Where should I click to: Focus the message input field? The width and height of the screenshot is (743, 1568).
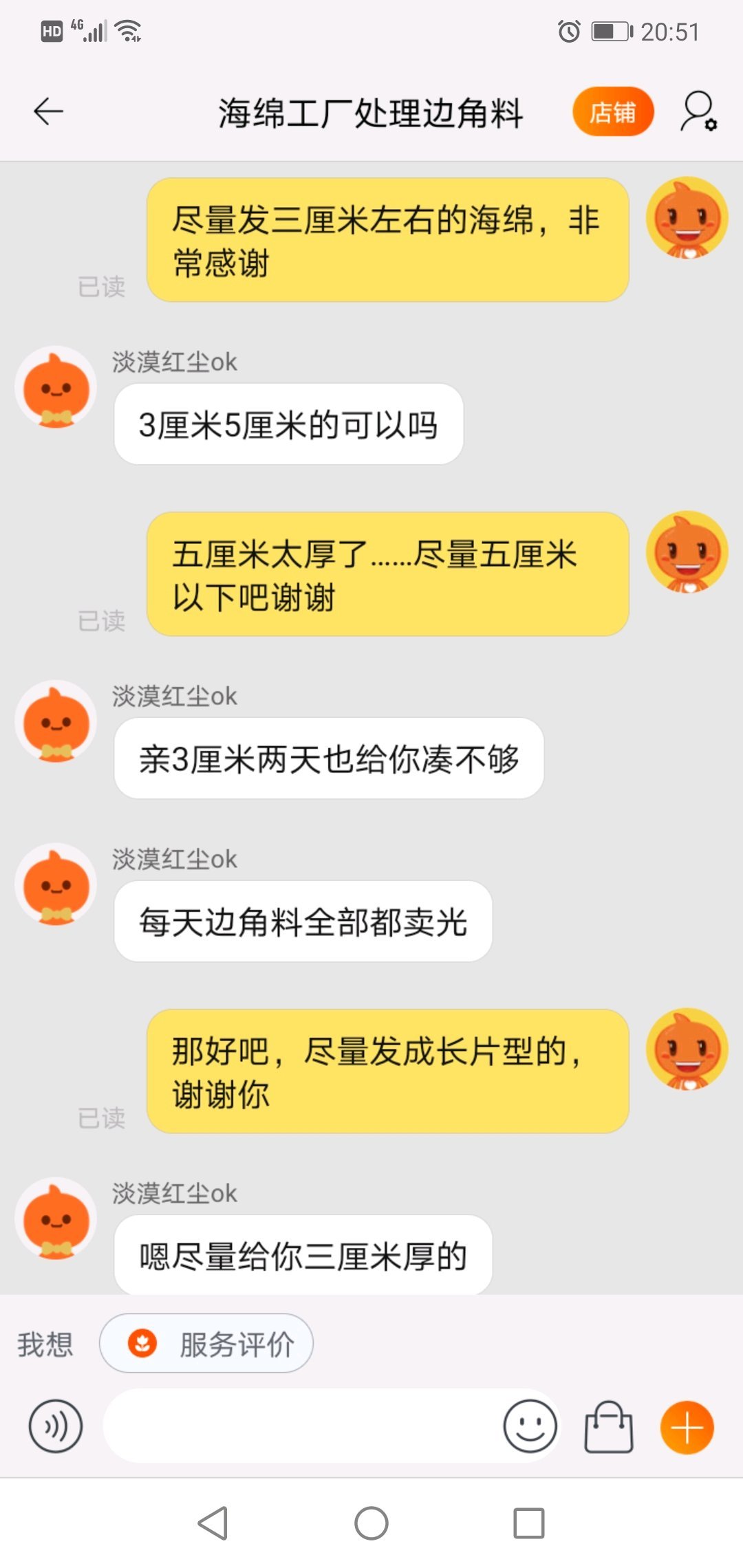pos(303,1426)
